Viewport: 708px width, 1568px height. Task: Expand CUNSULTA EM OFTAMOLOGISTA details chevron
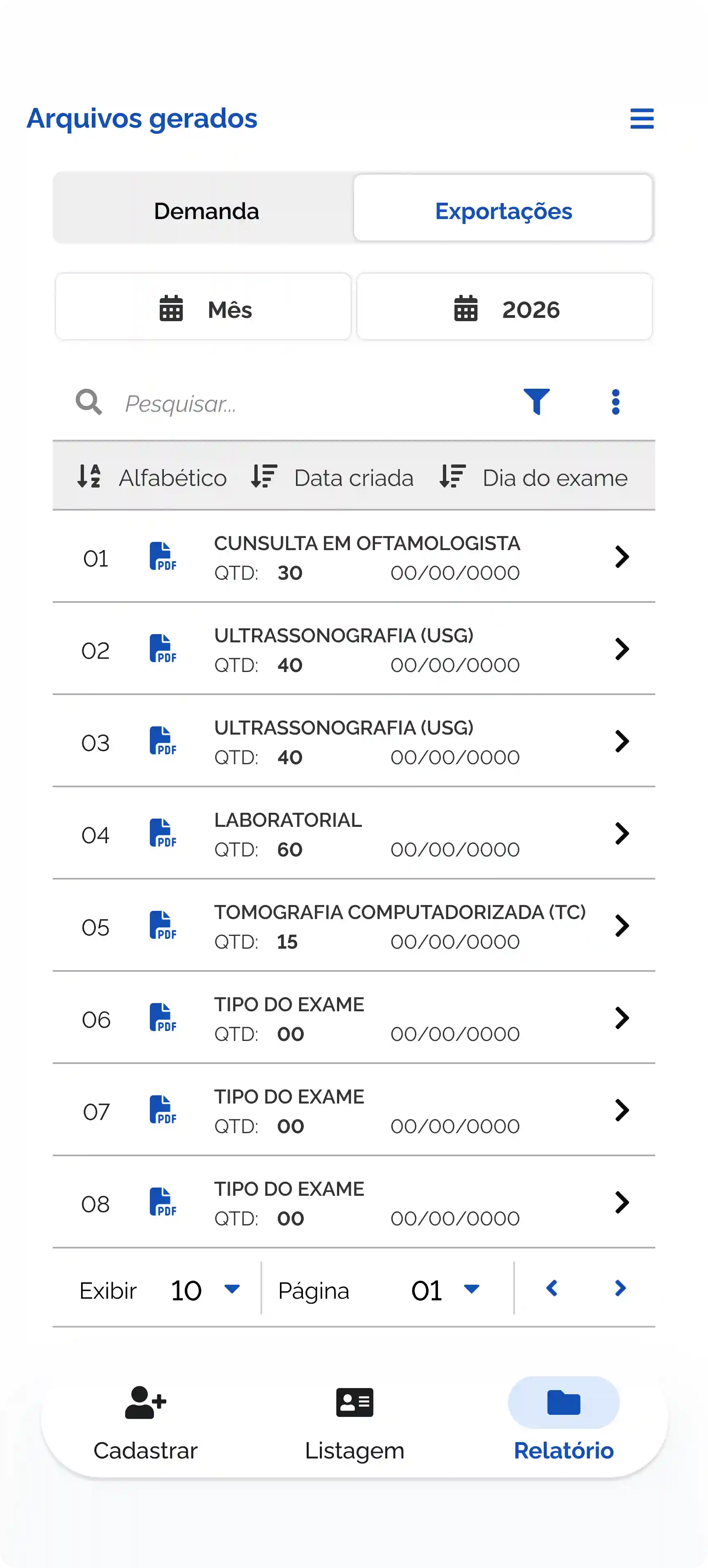click(x=622, y=556)
